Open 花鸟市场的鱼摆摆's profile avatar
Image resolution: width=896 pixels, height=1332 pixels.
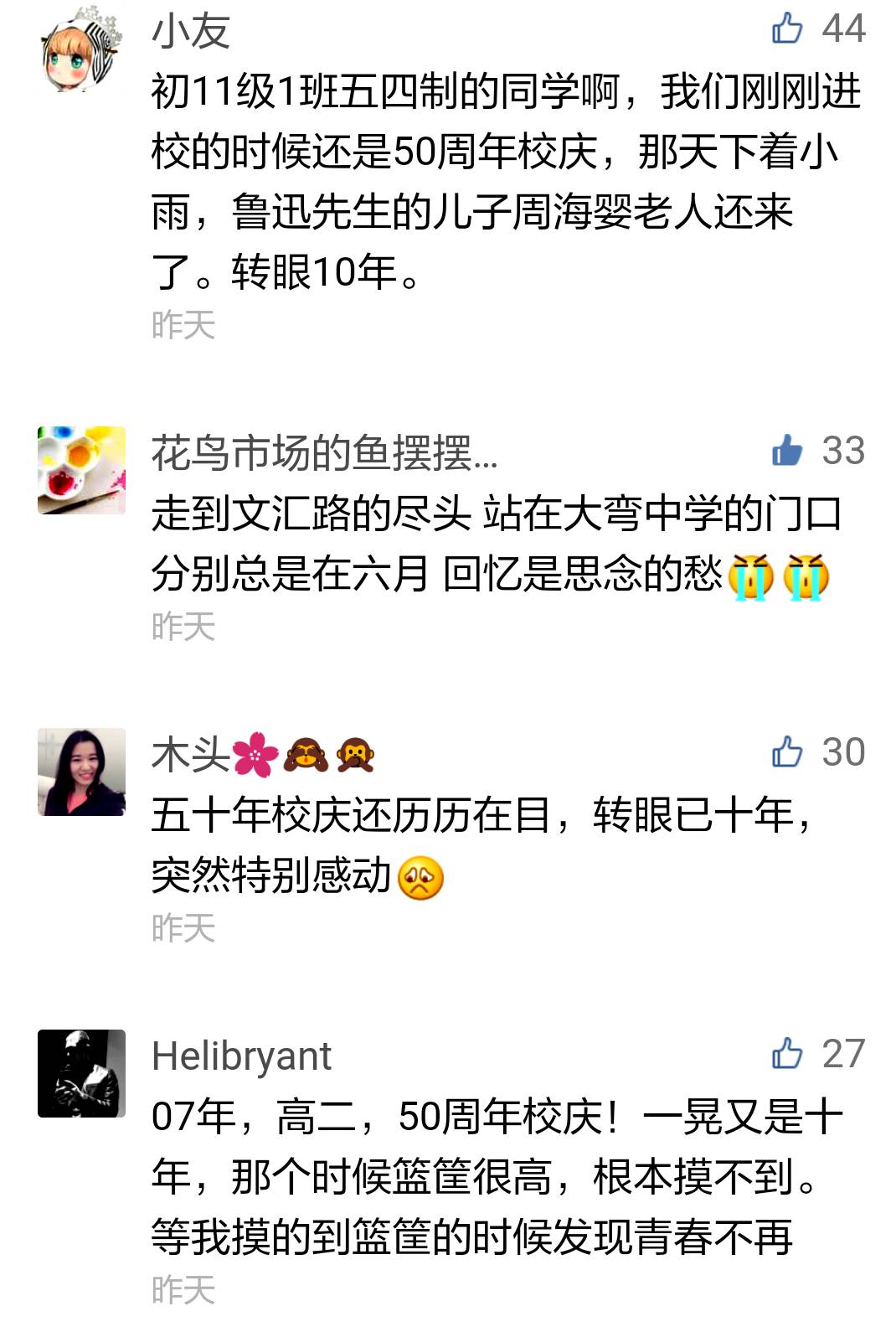pyautogui.click(x=81, y=470)
